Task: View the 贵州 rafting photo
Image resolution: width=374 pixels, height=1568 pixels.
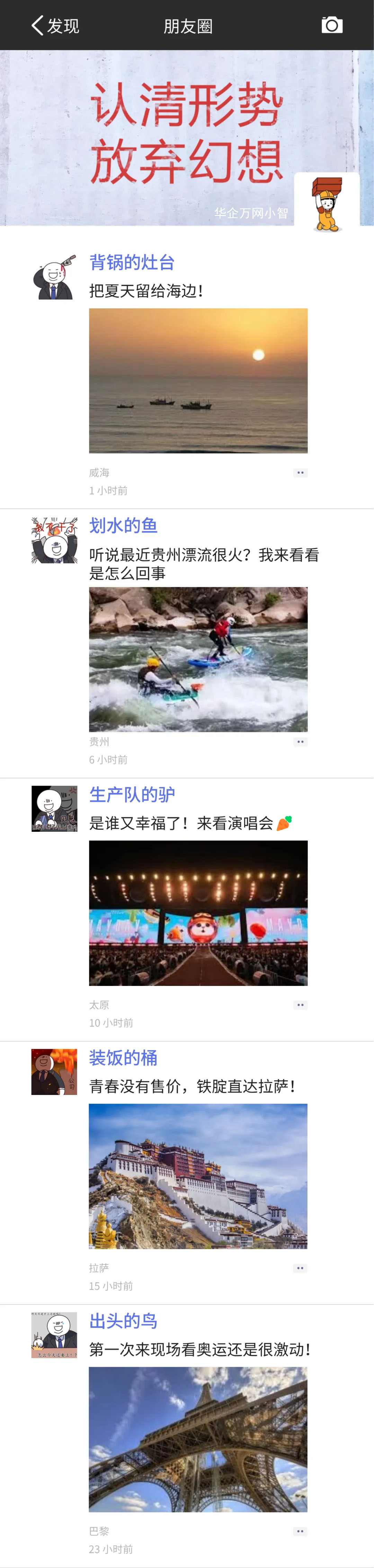Action: [x=198, y=659]
